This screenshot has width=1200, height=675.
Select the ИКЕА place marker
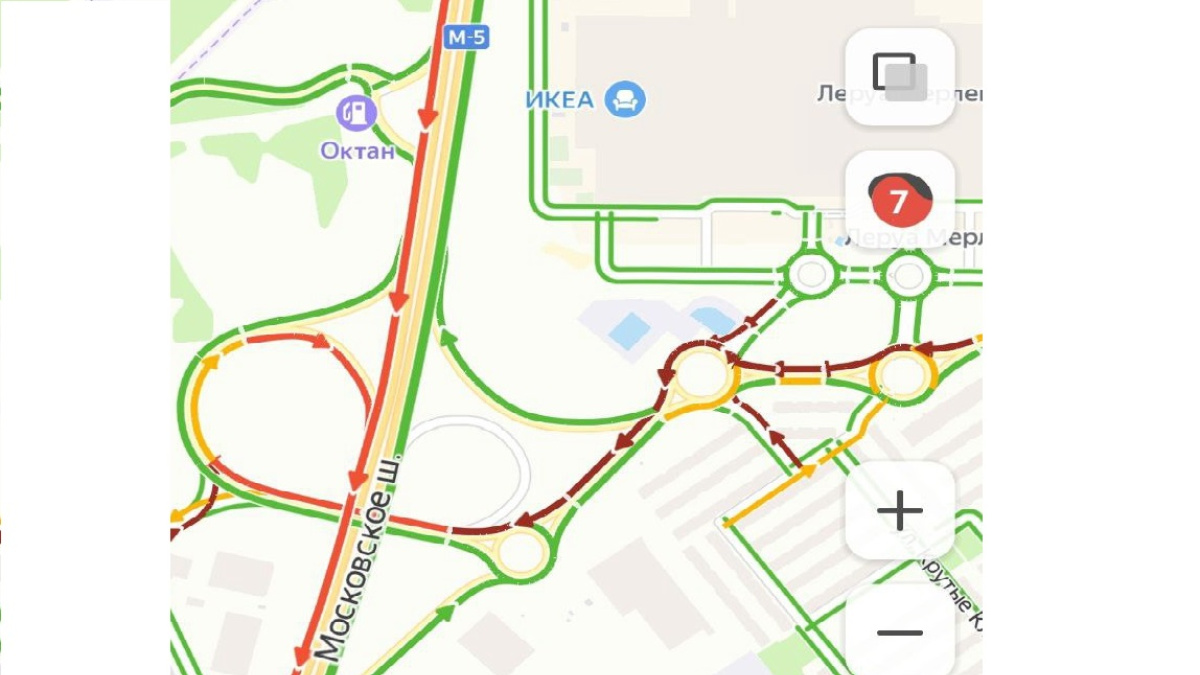coord(627,99)
